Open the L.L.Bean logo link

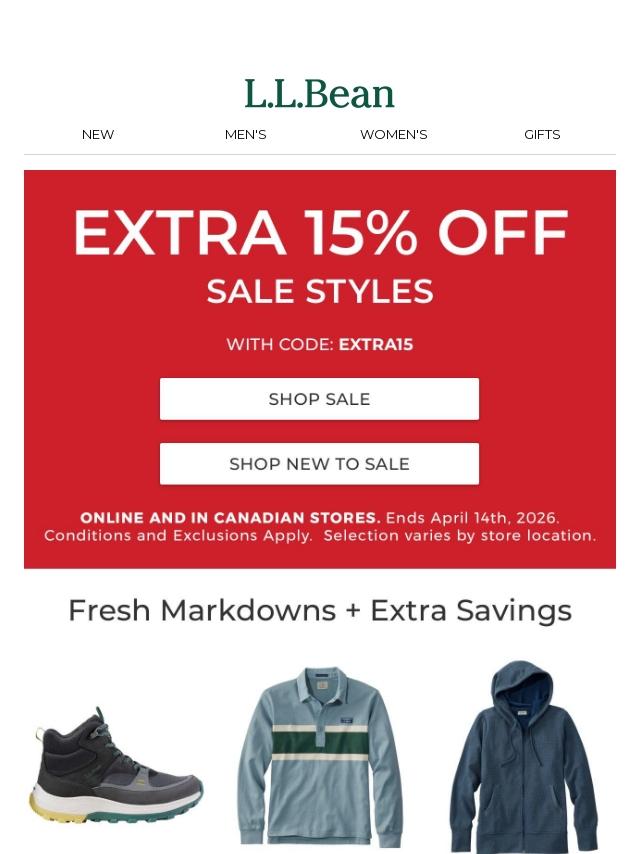(320, 93)
